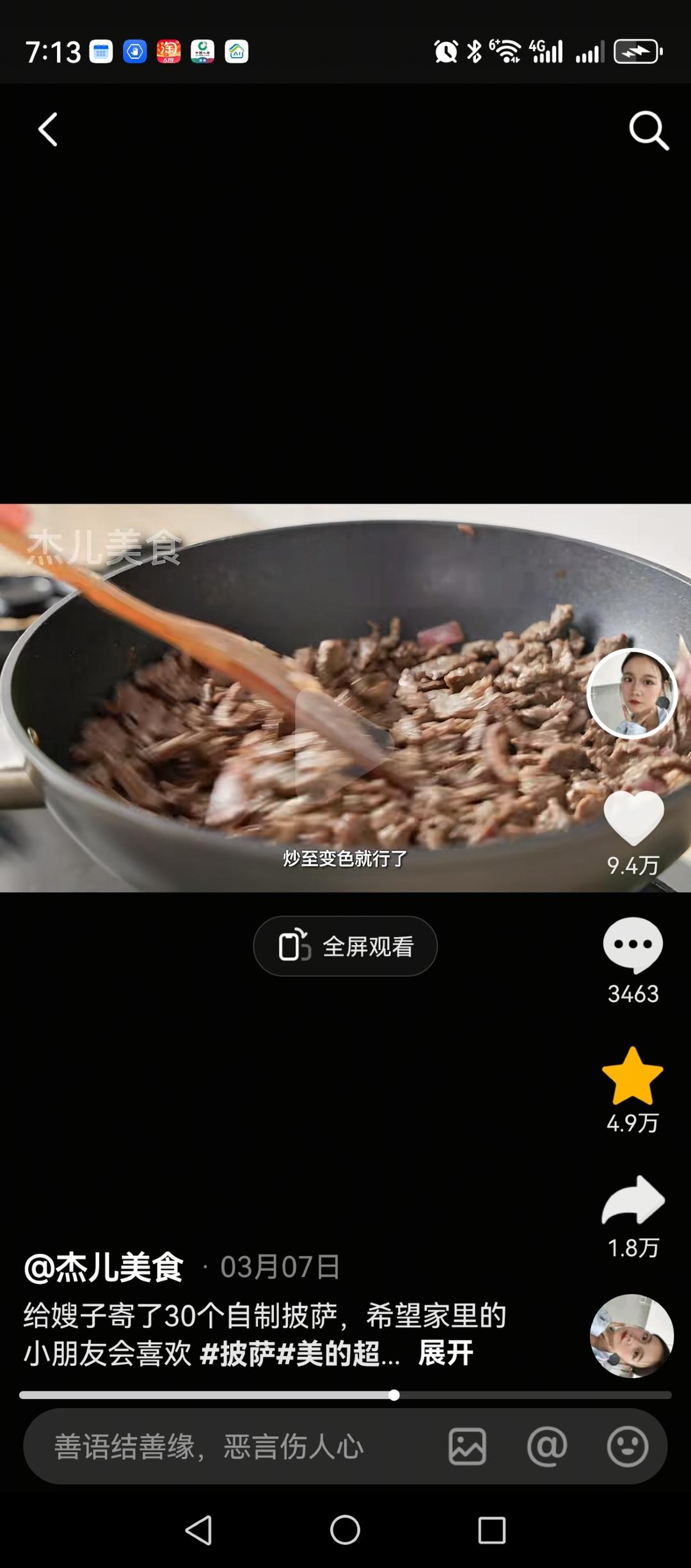Open the creator's round profile avatar
Viewport: 691px width, 1568px height.
pos(632,694)
